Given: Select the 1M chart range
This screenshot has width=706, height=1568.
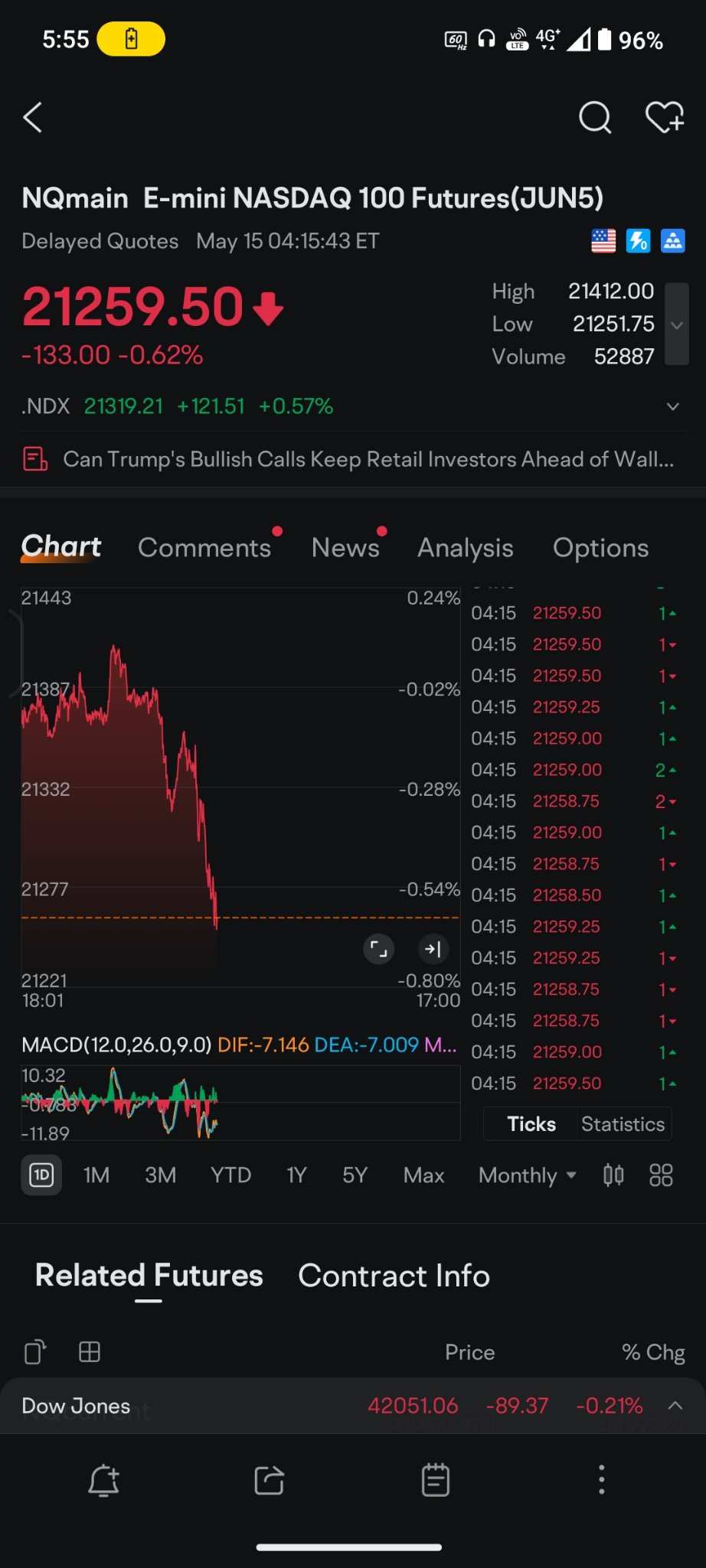Looking at the screenshot, I should click(x=96, y=1175).
